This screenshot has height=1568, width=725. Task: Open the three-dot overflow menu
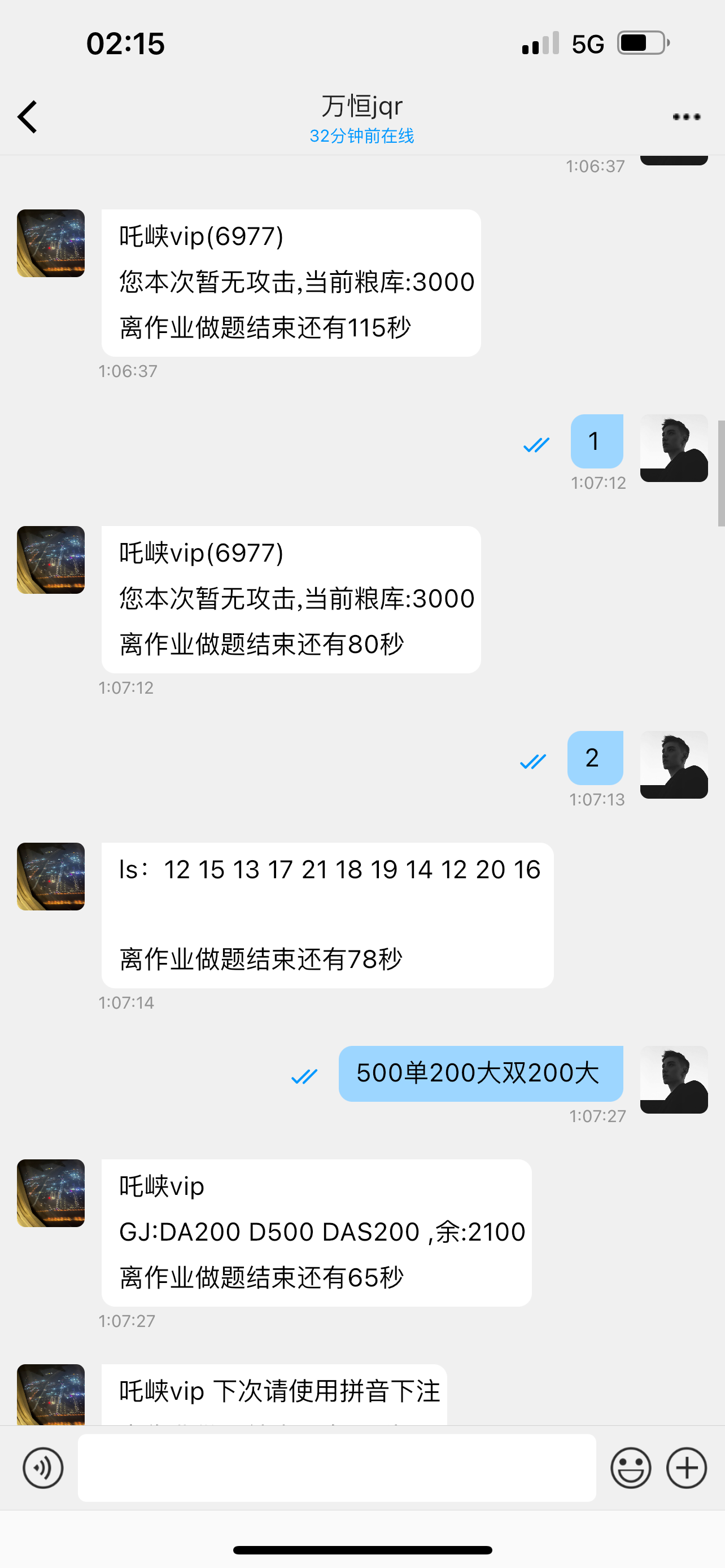(686, 116)
